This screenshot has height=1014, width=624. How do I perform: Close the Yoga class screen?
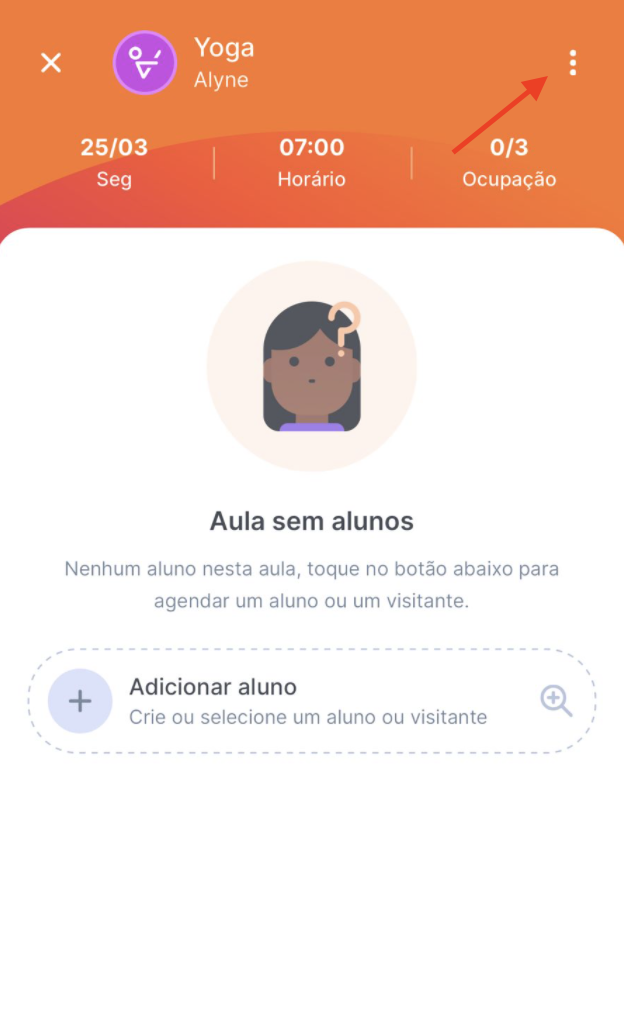pyautogui.click(x=51, y=63)
